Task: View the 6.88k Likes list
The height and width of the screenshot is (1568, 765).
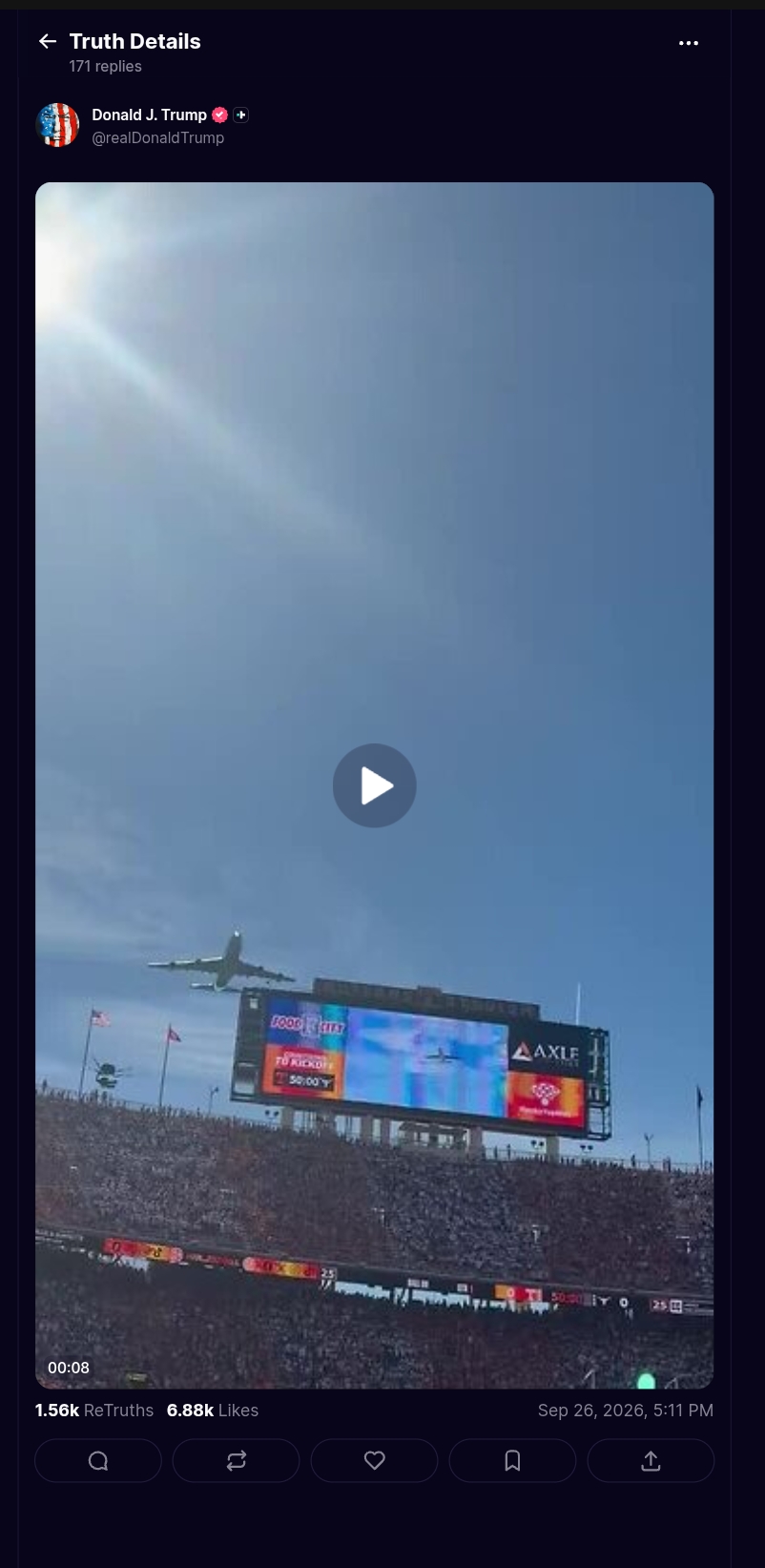Action: click(213, 1410)
